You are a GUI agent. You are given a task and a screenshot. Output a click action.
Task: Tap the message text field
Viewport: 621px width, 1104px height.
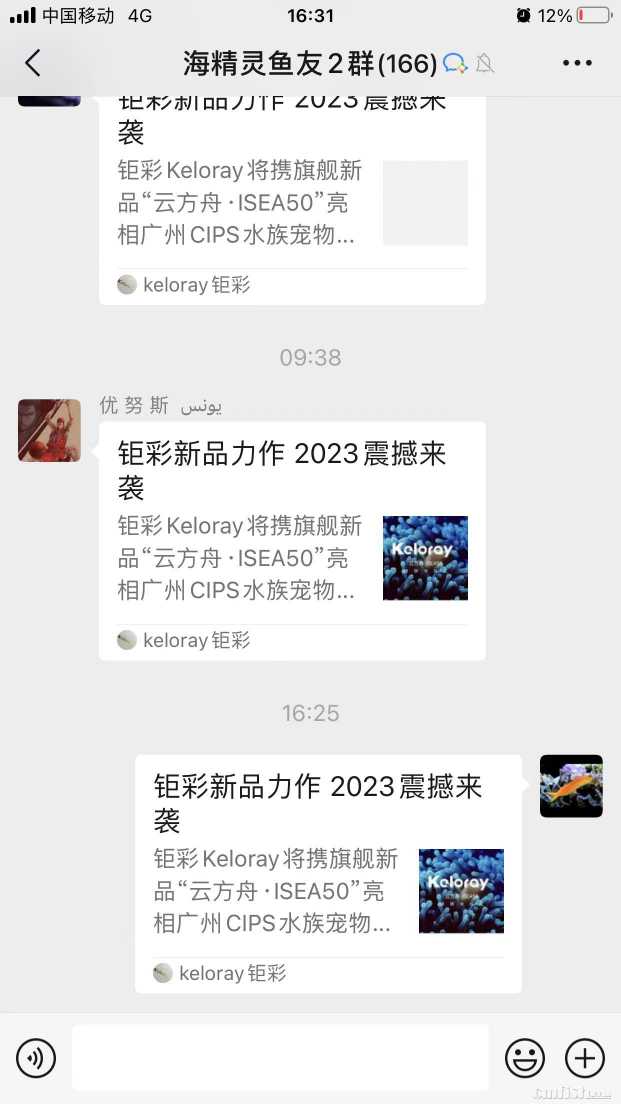280,1057
